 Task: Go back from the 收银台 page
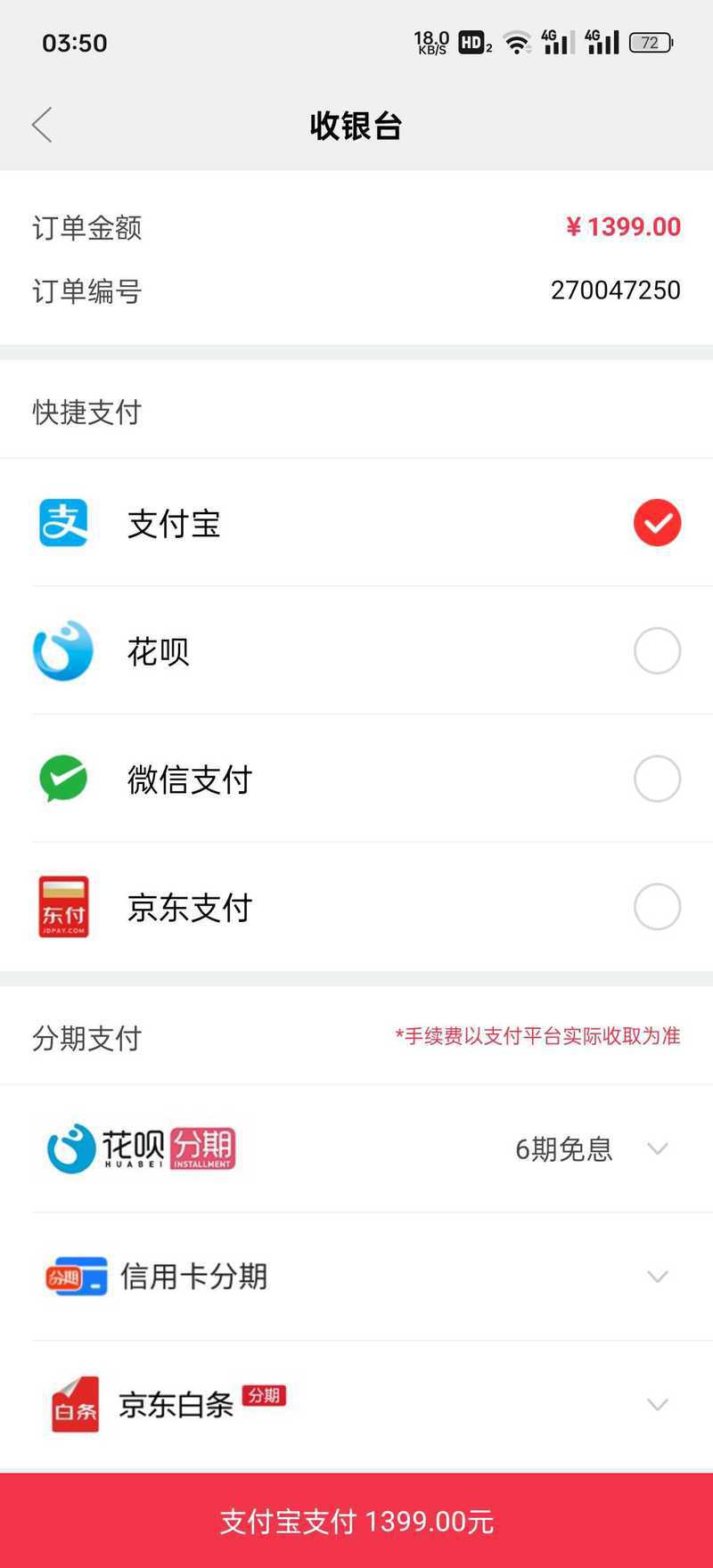(x=42, y=125)
